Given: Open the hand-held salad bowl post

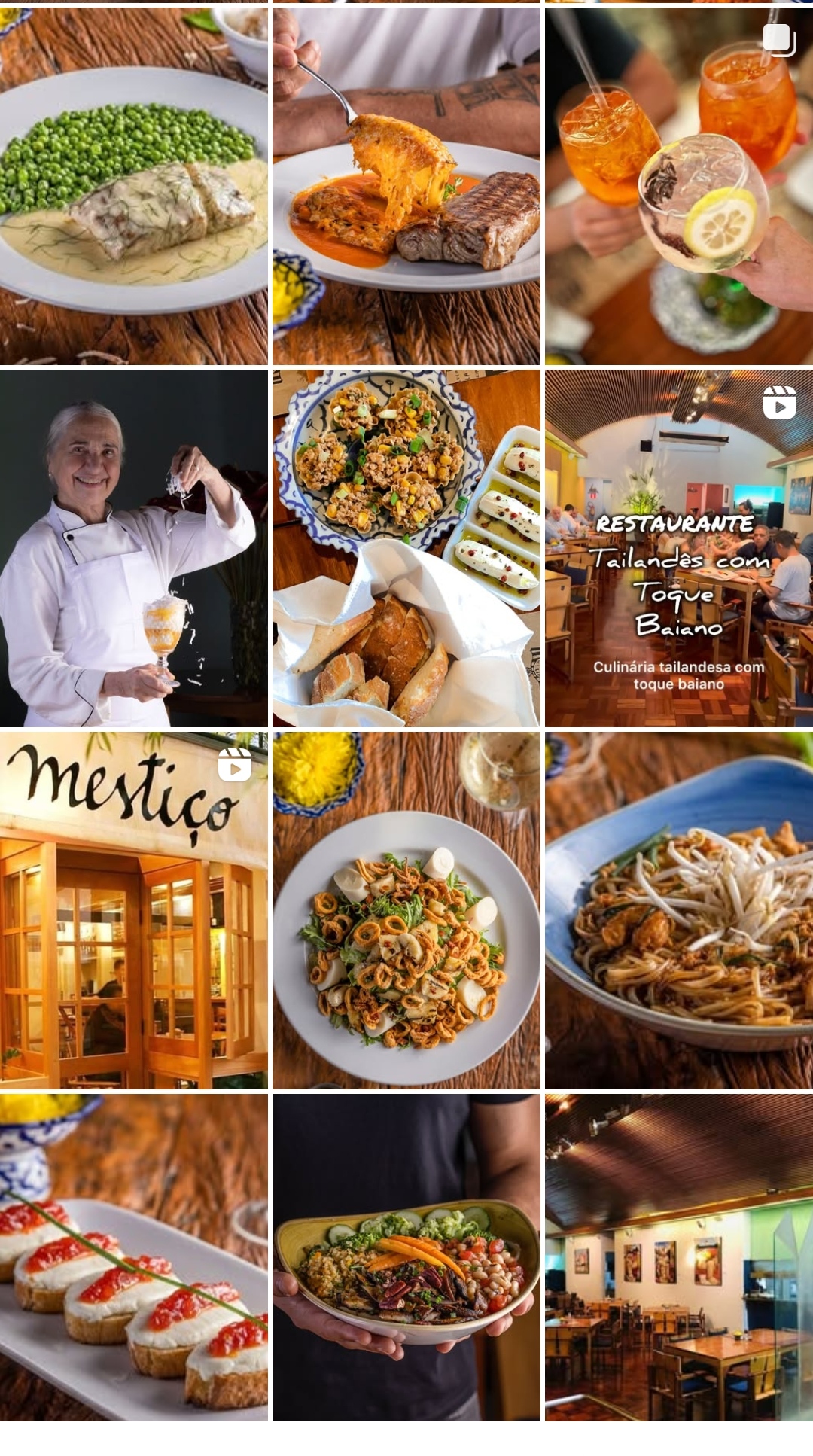Looking at the screenshot, I should click(406, 1257).
